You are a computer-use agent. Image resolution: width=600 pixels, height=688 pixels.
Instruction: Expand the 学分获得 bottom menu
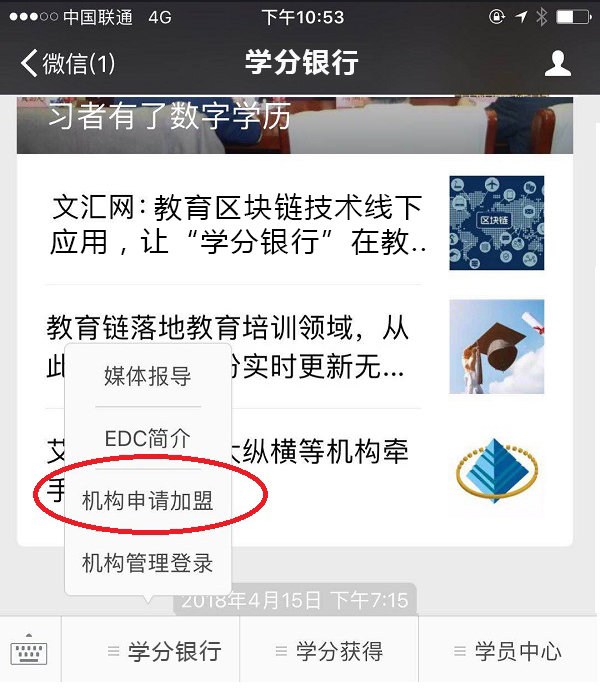pos(328,651)
